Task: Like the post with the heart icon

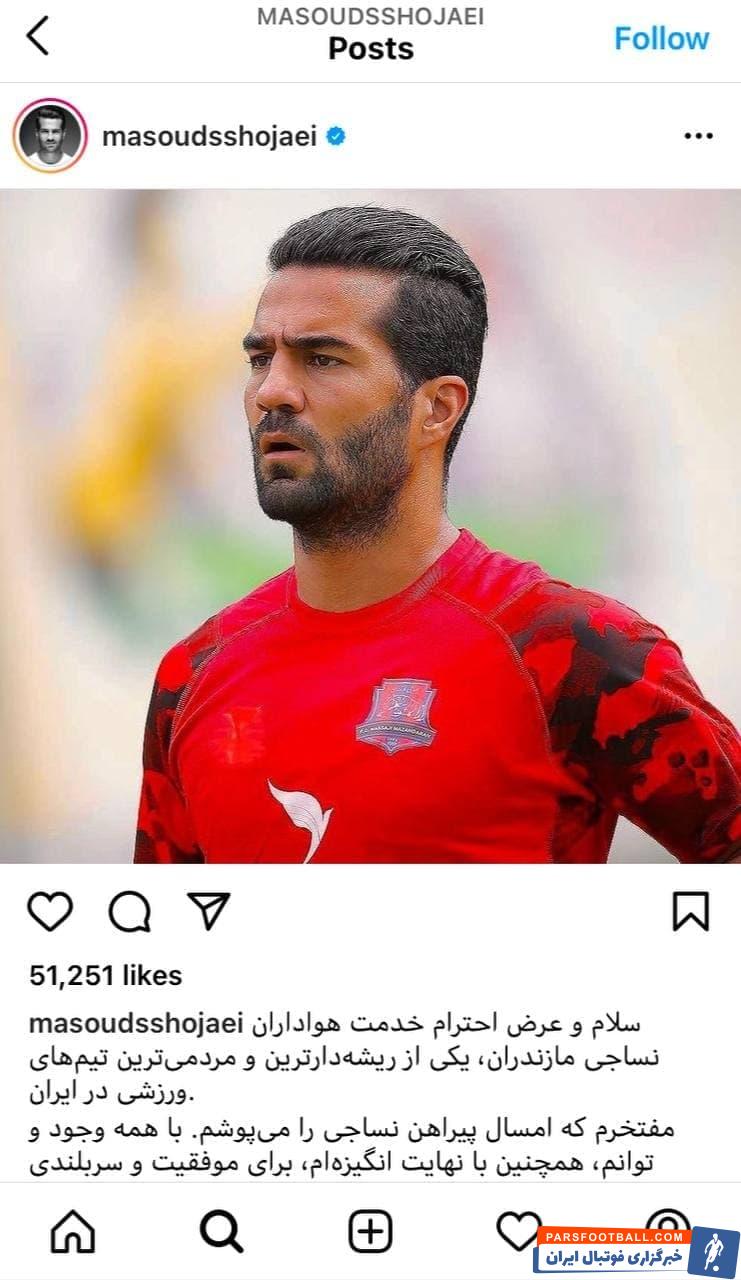Action: coord(50,911)
